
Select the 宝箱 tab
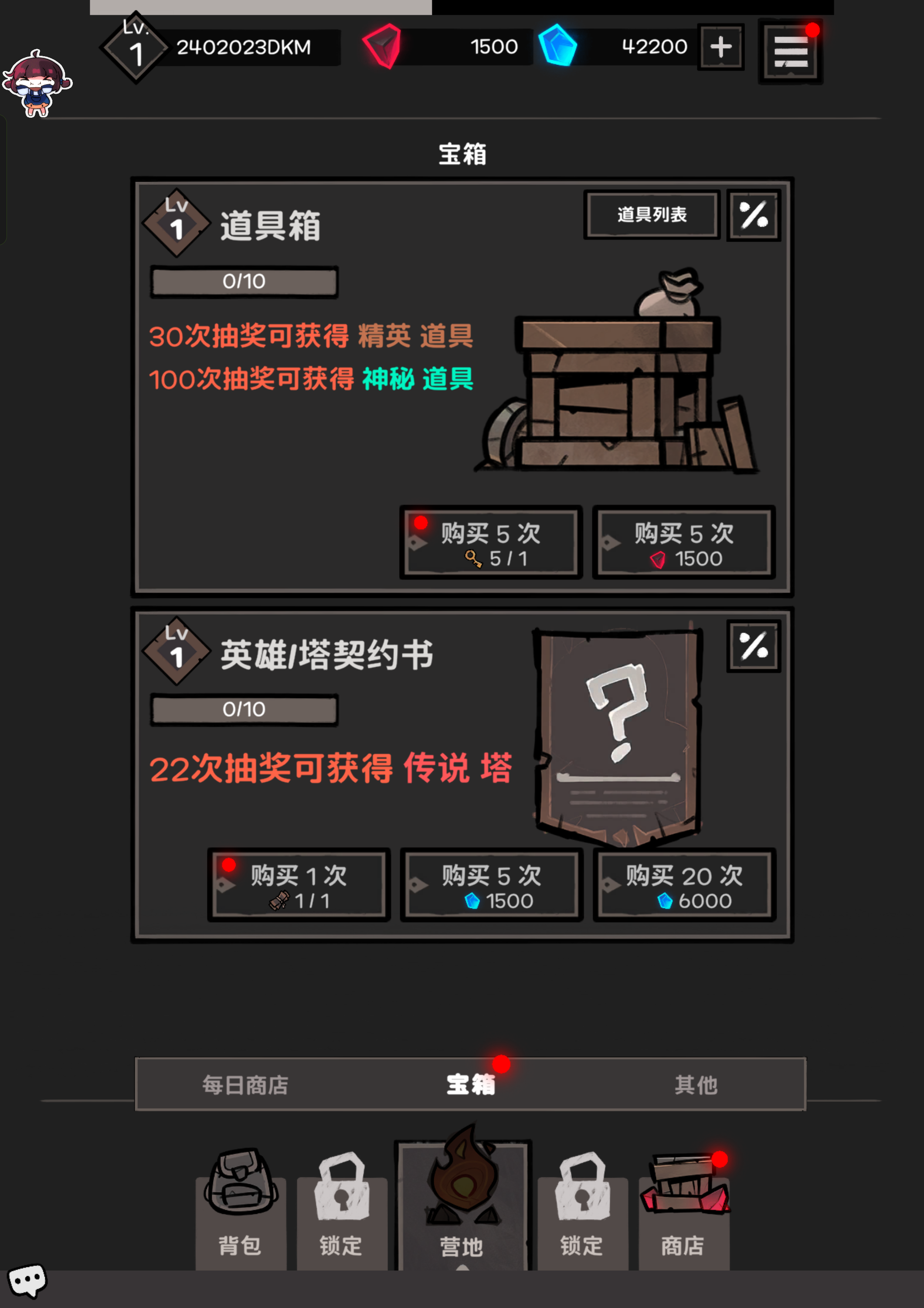pyautogui.click(x=470, y=1085)
